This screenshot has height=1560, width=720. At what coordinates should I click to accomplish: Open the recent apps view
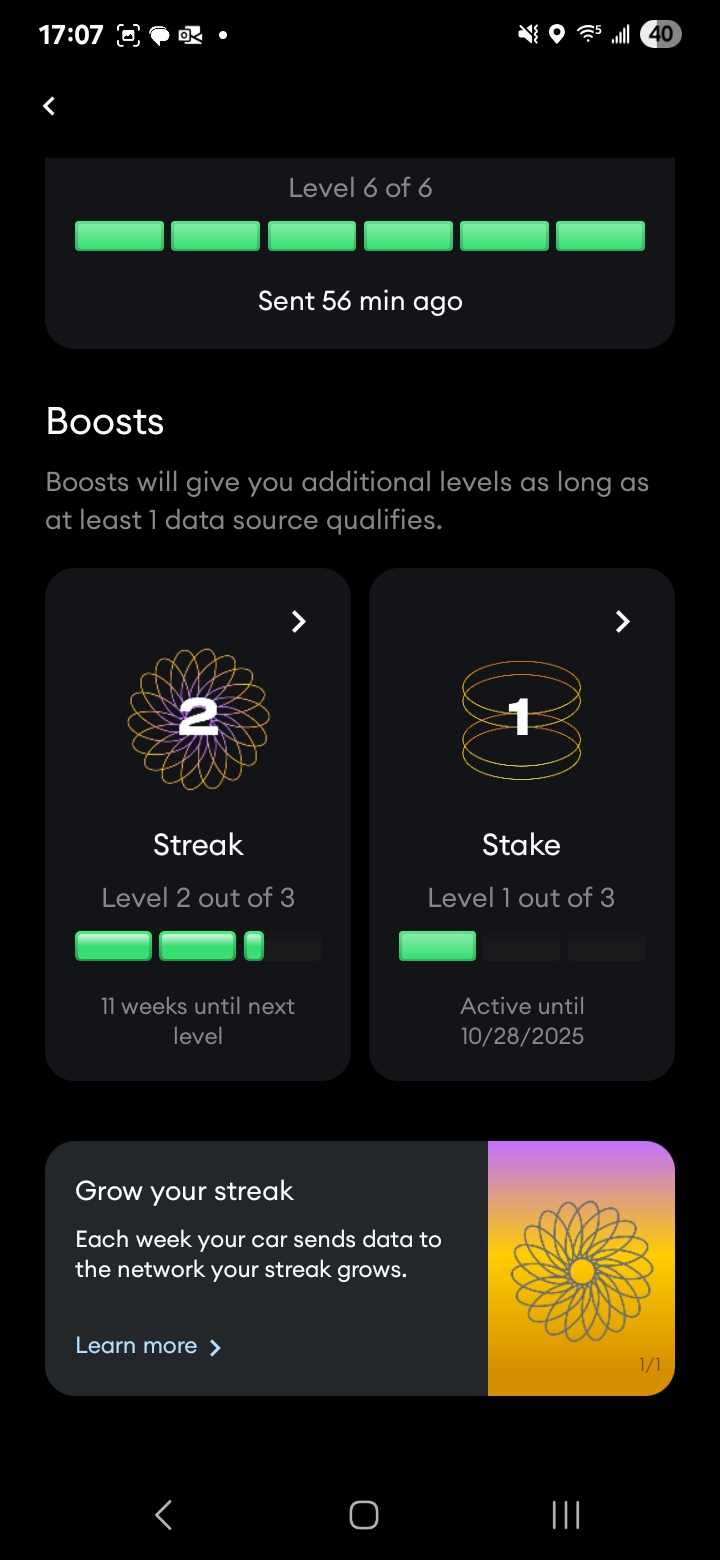(x=565, y=1515)
